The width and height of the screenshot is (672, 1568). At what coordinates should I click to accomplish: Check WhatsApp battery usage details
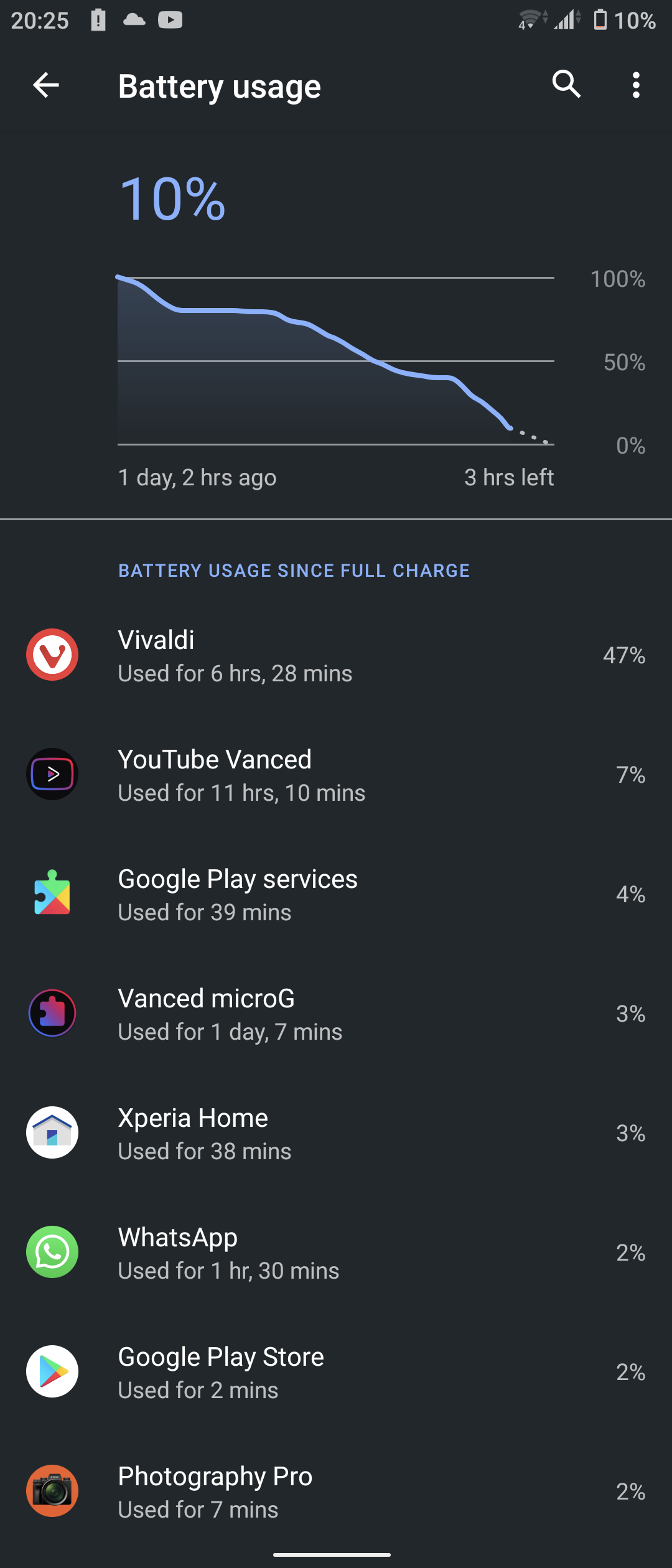336,1253
